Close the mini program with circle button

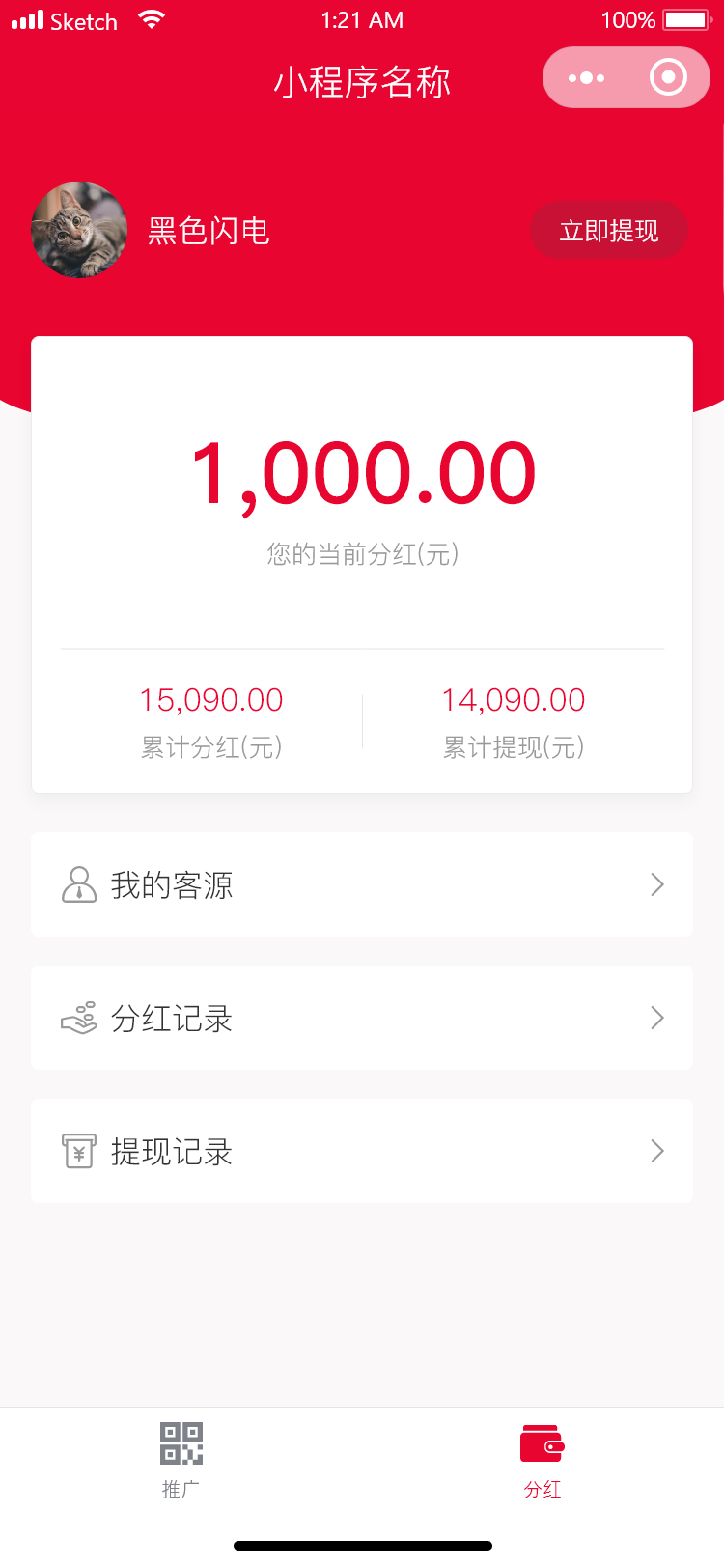tap(668, 78)
